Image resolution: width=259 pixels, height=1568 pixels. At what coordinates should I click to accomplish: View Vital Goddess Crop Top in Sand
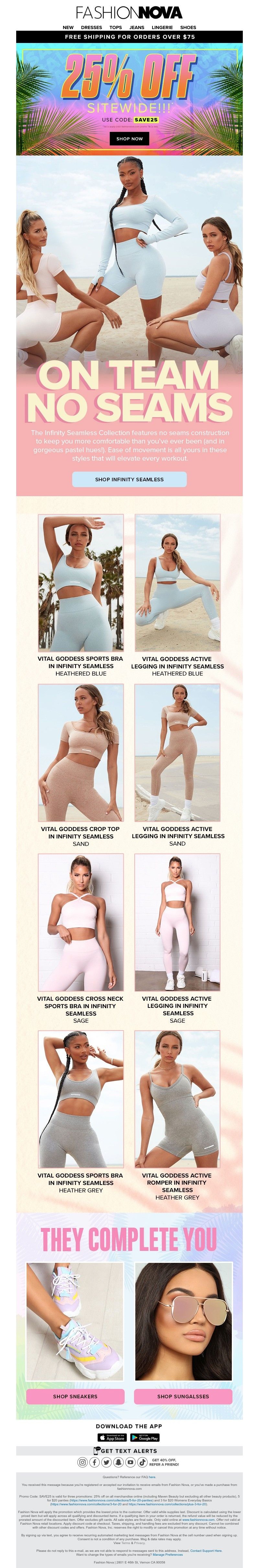tap(80, 752)
